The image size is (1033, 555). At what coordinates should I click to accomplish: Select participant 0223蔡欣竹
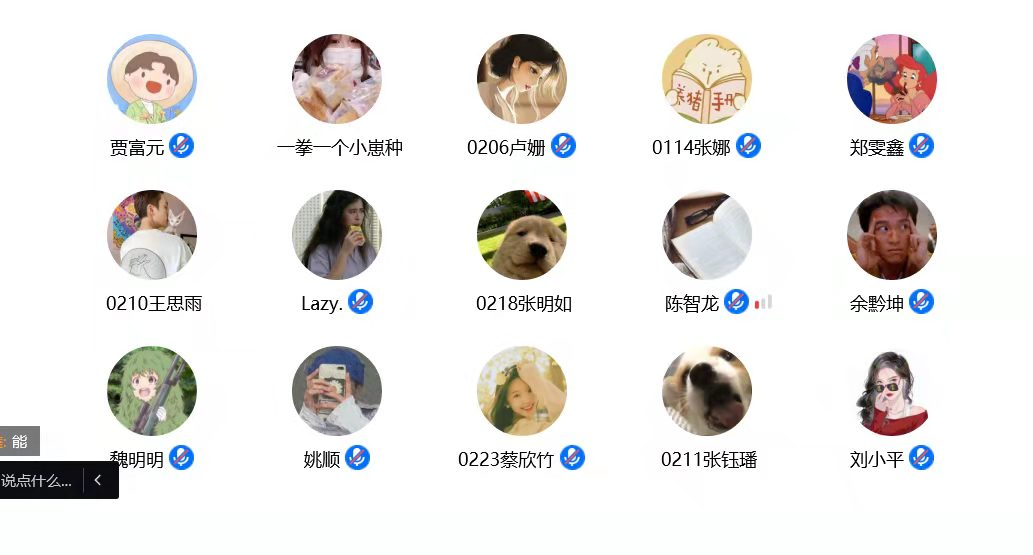click(522, 391)
